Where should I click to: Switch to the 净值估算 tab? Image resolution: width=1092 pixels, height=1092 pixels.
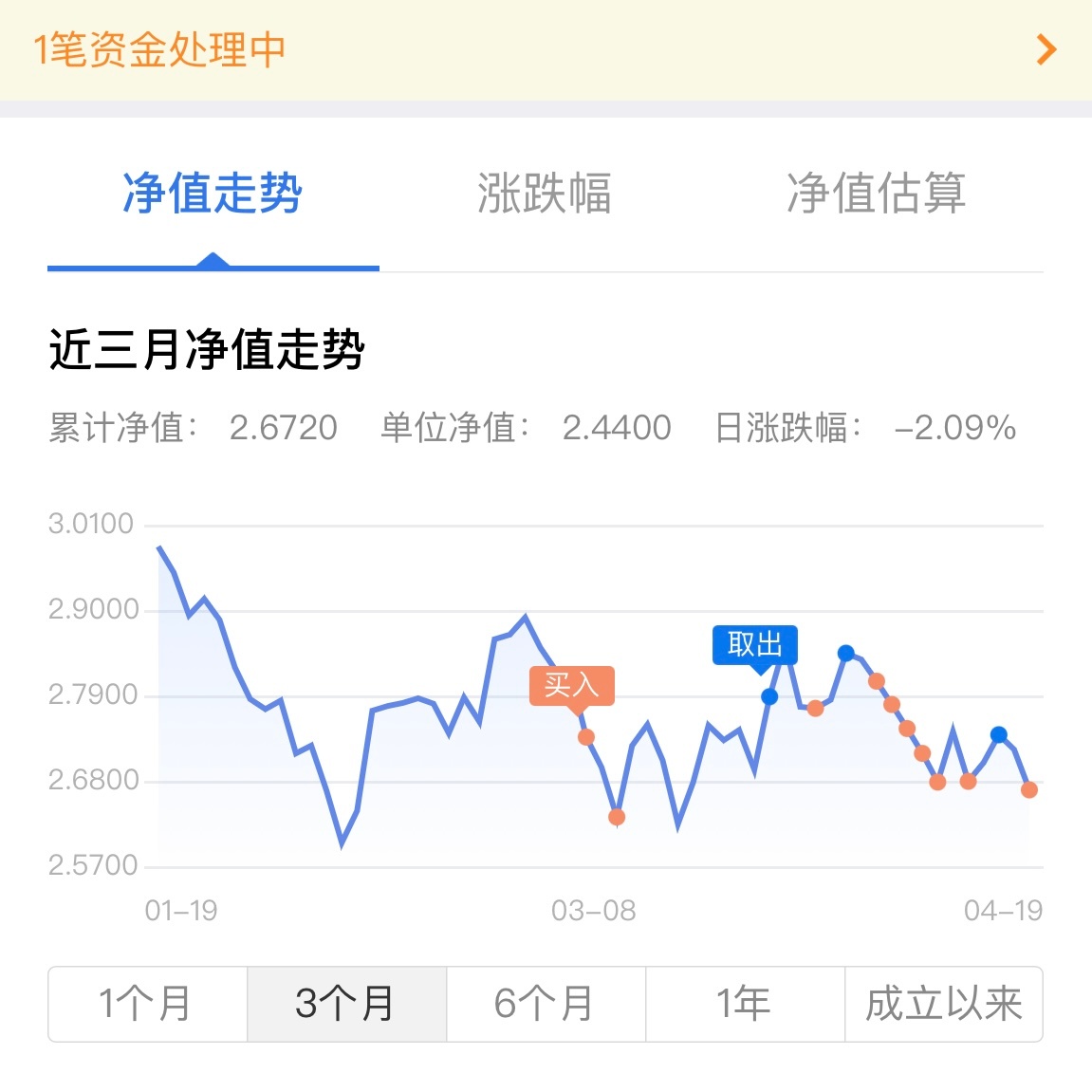pos(876,194)
